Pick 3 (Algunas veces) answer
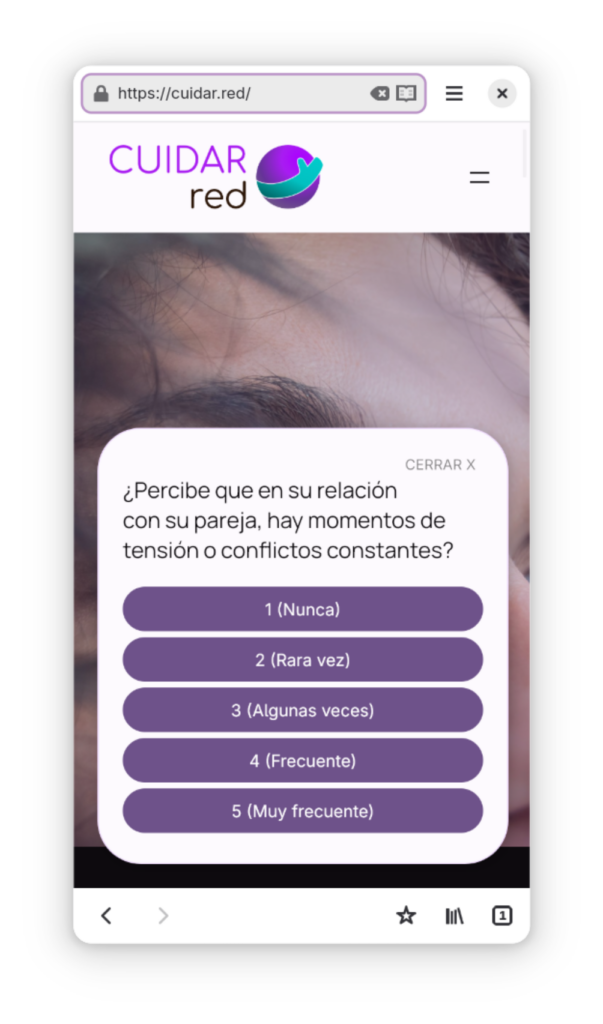 [302, 711]
